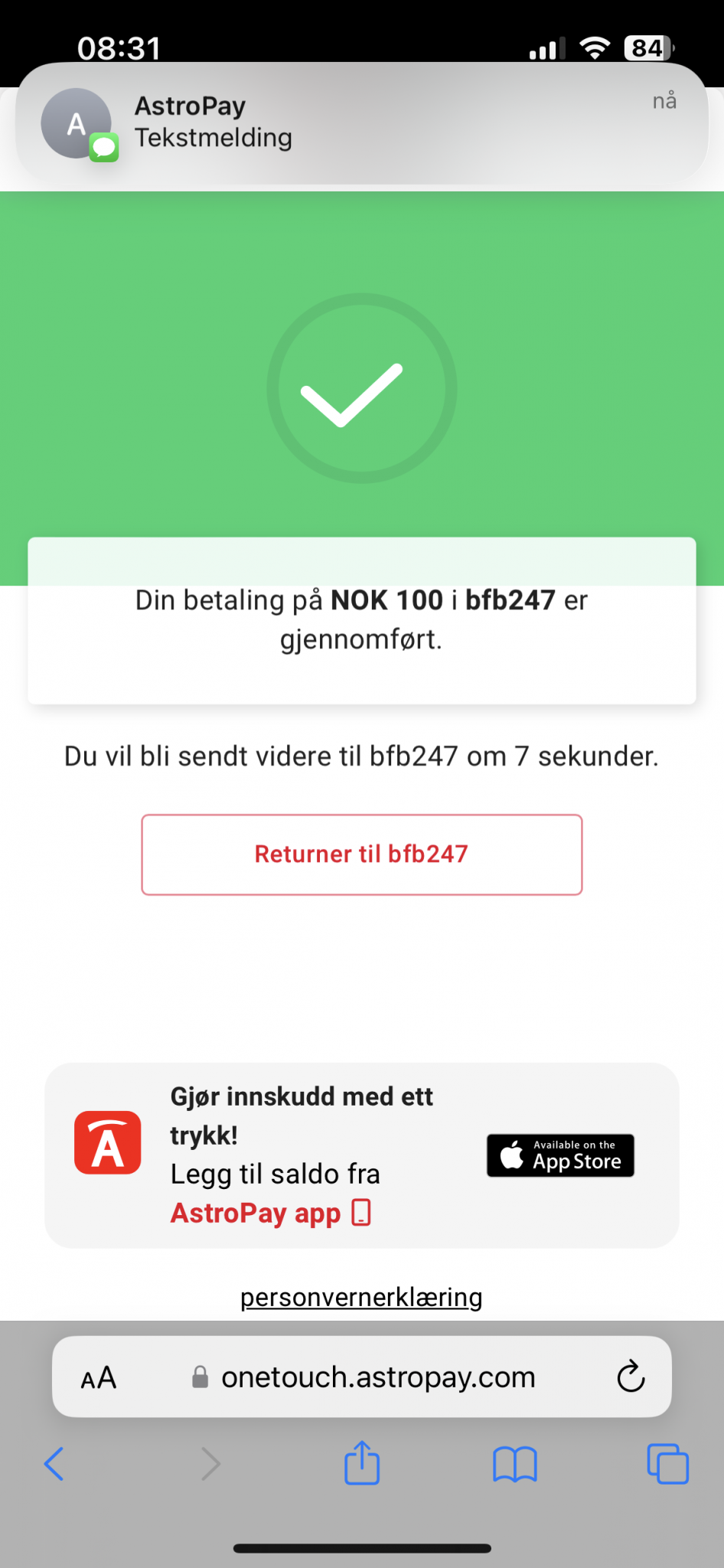Image resolution: width=724 pixels, height=1568 pixels.
Task: Open the AstroPay Tekstmelding notification banner
Action: pyautogui.click(x=361, y=122)
